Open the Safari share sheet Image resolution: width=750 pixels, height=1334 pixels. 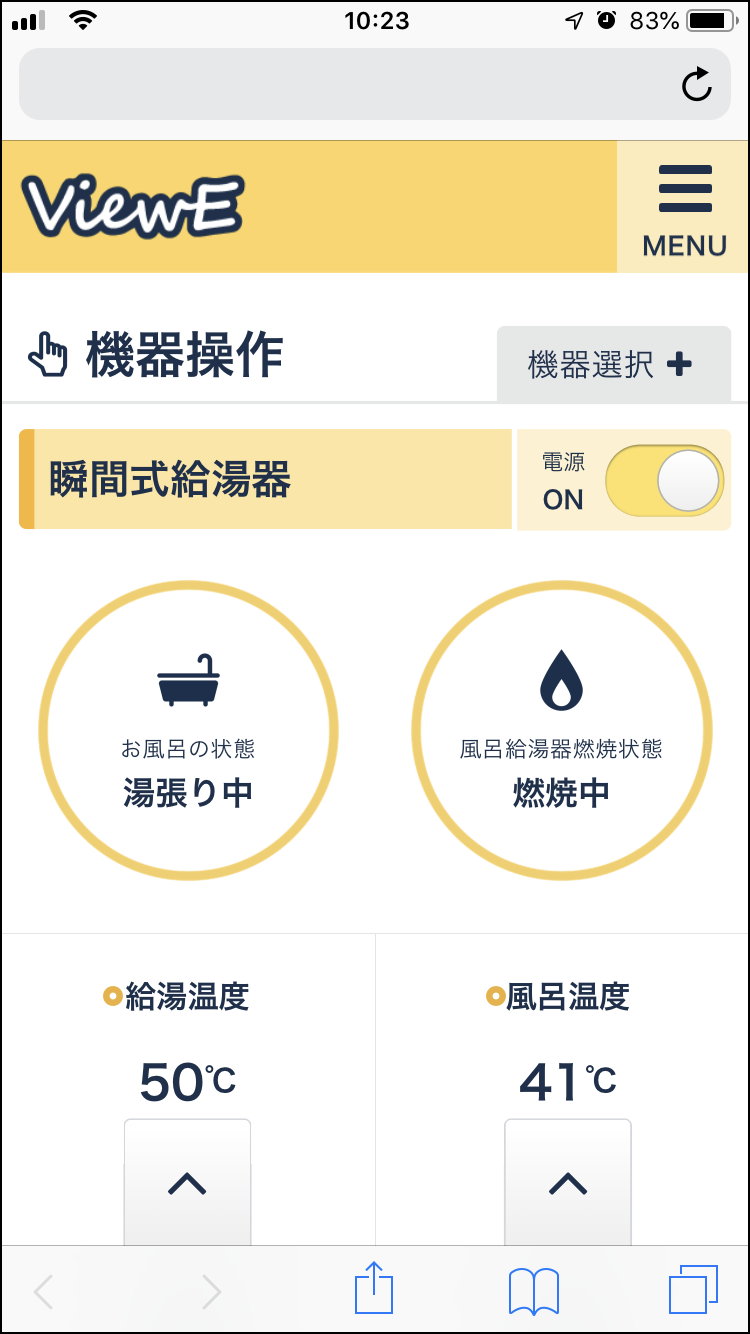point(374,1289)
